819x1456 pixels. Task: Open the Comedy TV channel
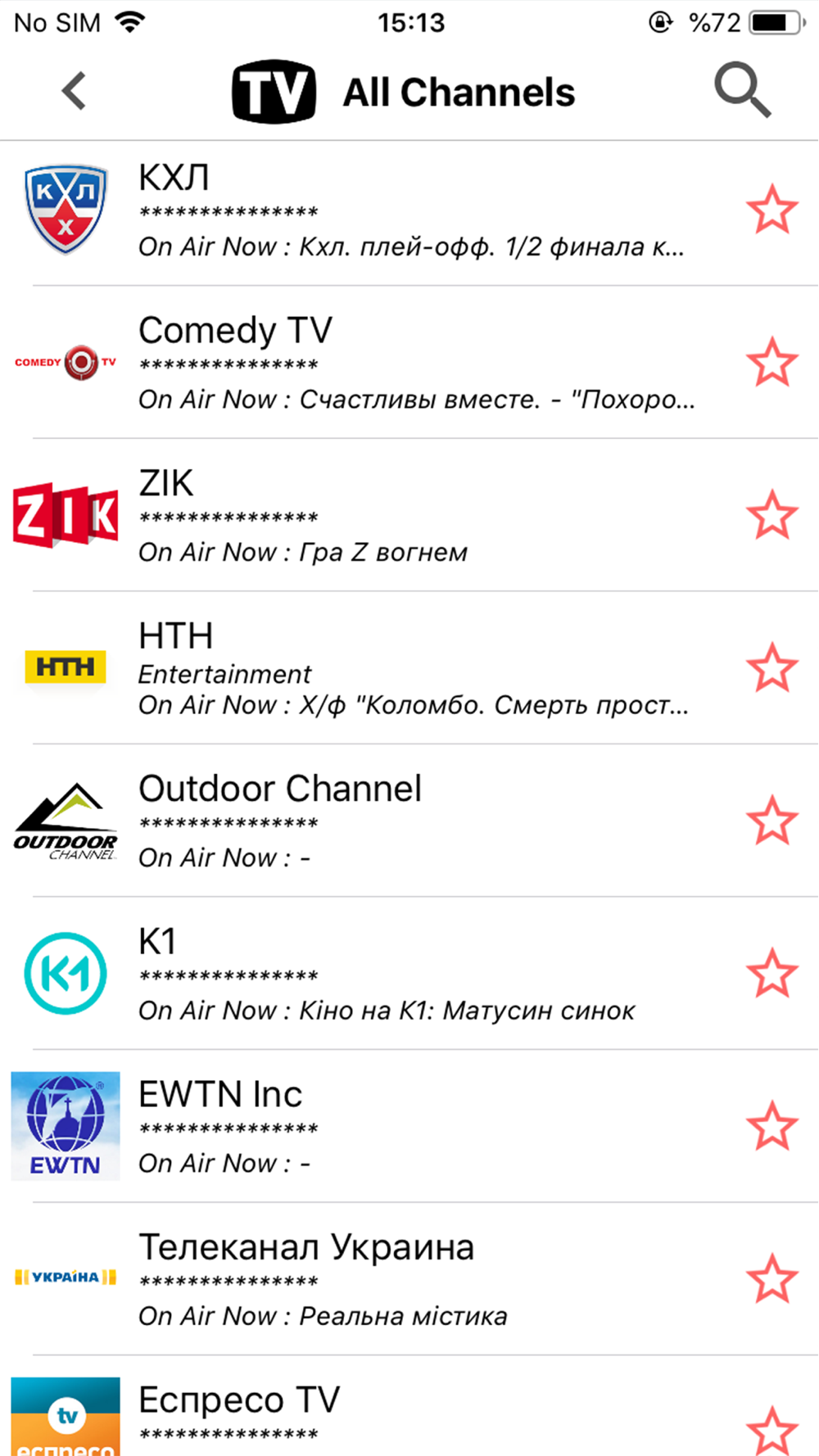409,364
